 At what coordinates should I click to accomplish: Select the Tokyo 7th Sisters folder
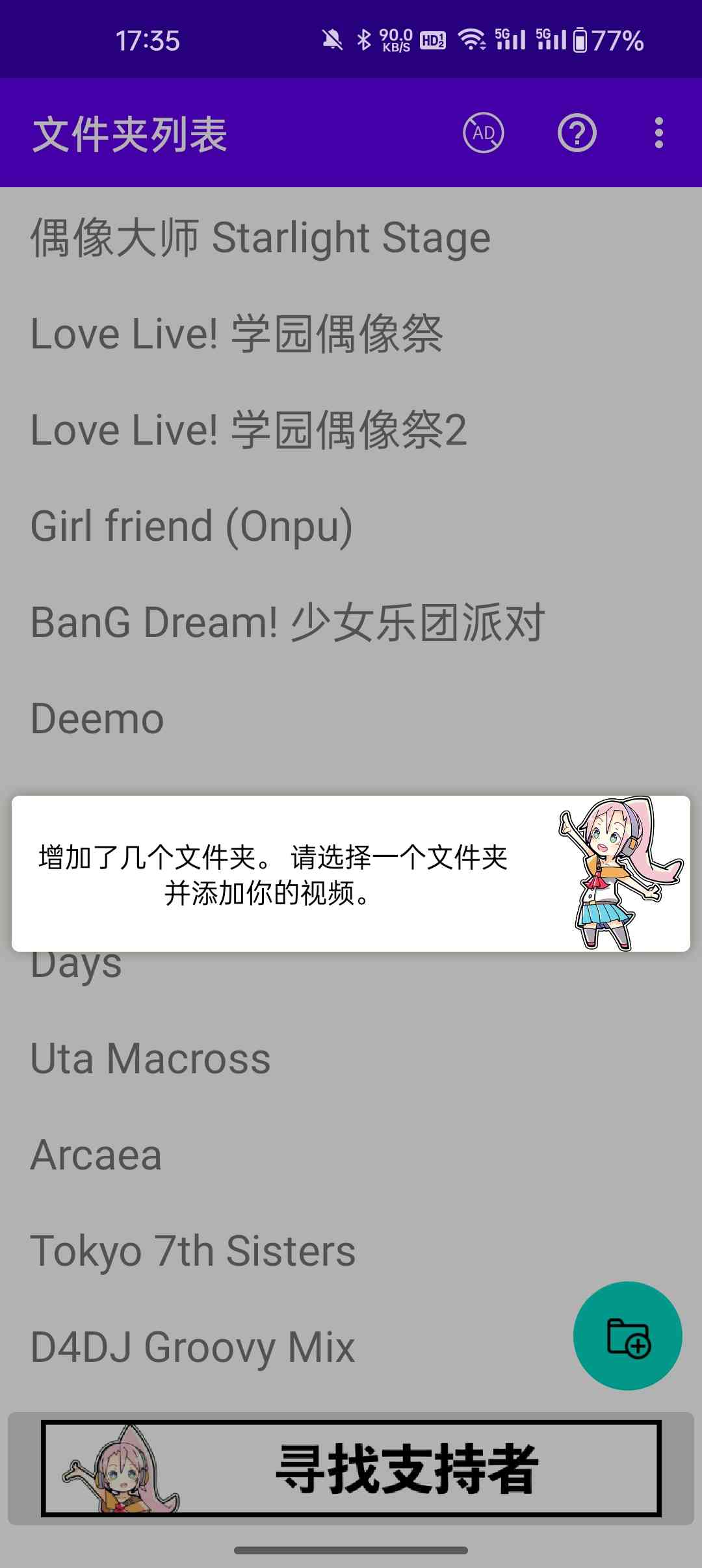point(193,1251)
